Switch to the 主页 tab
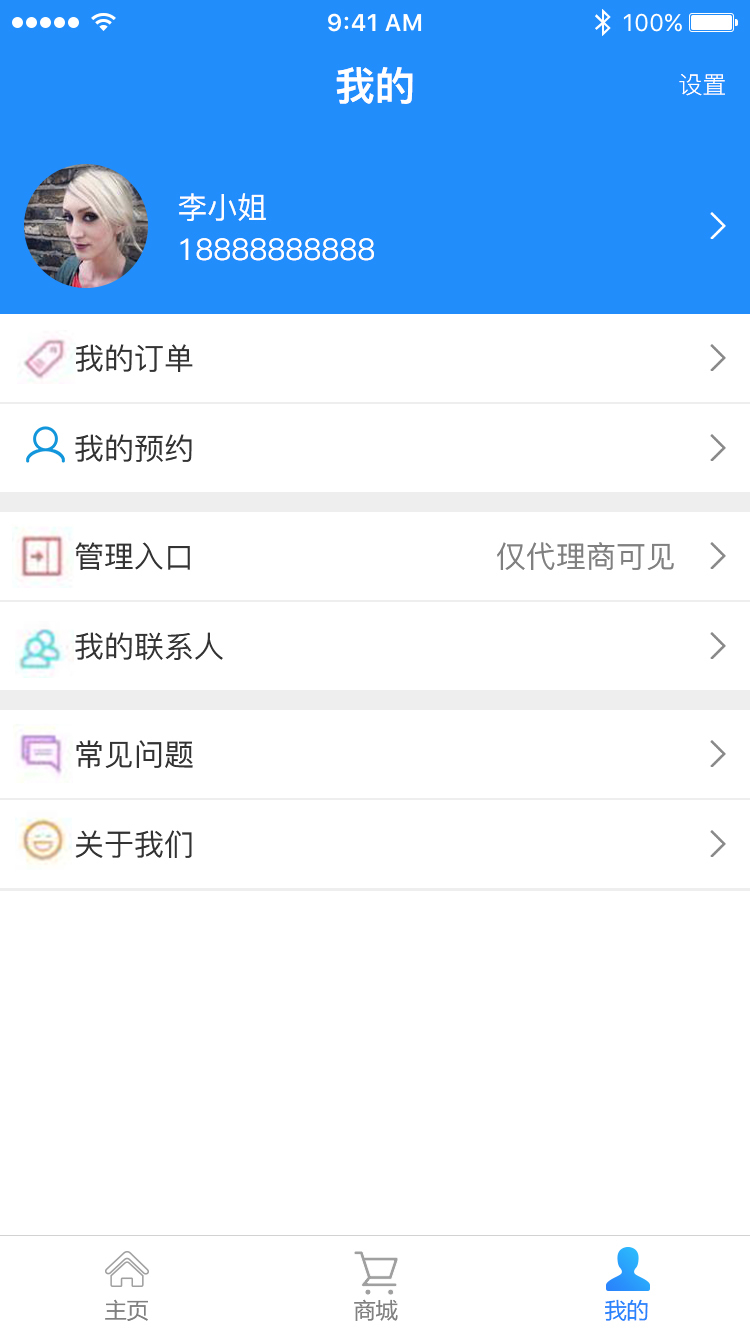Viewport: 750px width, 1334px height. tap(127, 1285)
